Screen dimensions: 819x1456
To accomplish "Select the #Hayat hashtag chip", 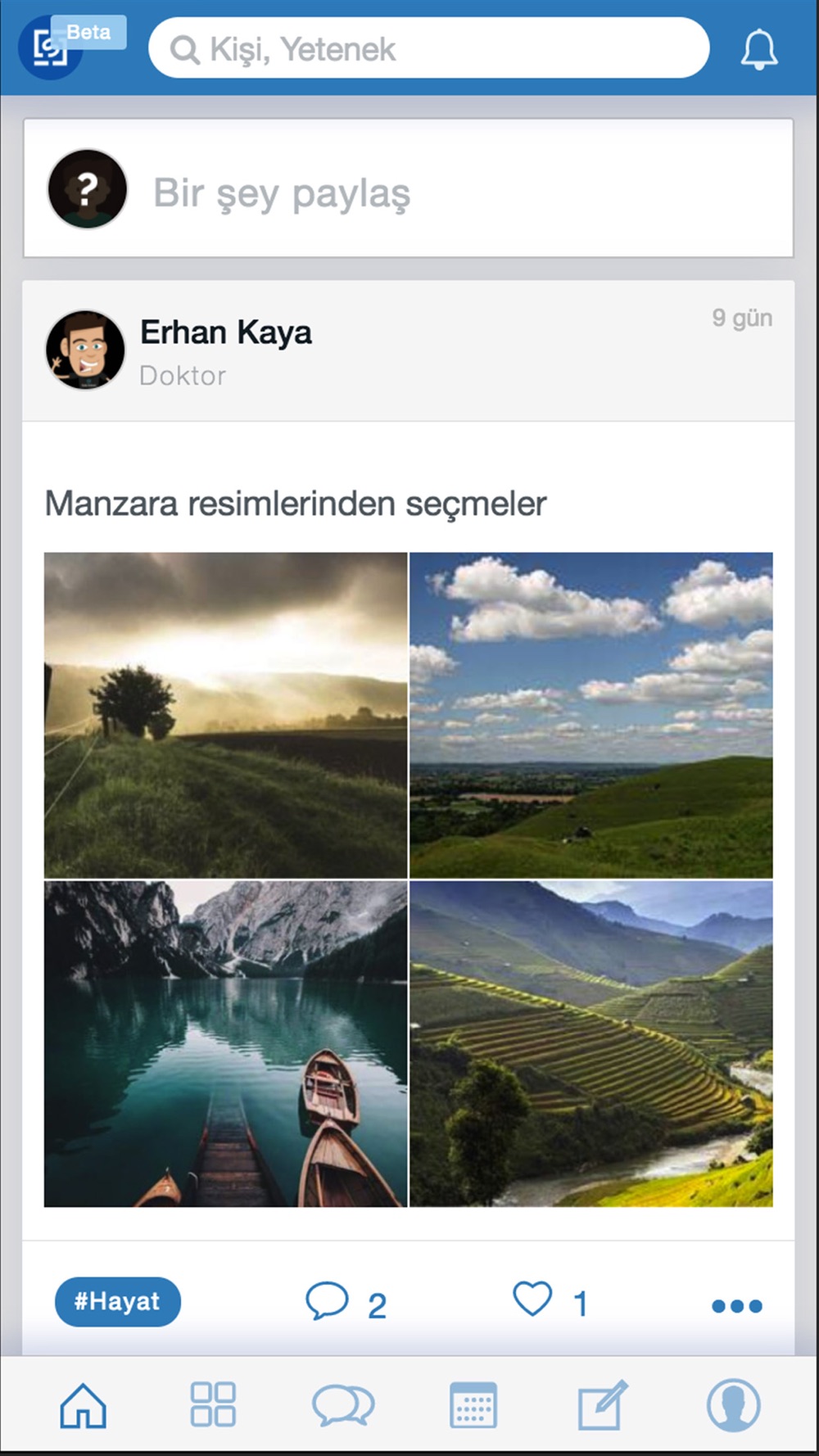I will click(117, 1301).
